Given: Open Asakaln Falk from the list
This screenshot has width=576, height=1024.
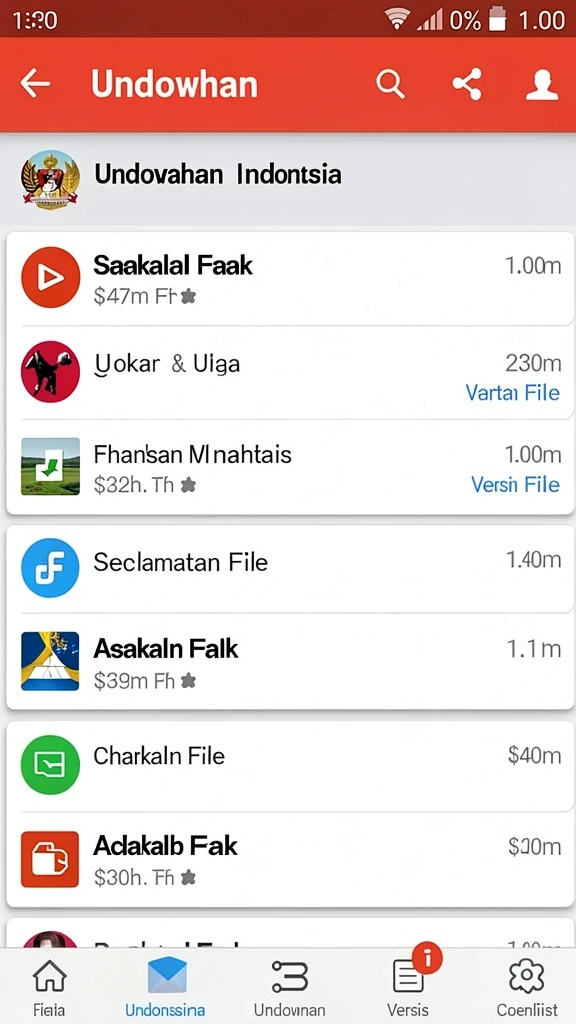Looking at the screenshot, I should coord(291,661).
